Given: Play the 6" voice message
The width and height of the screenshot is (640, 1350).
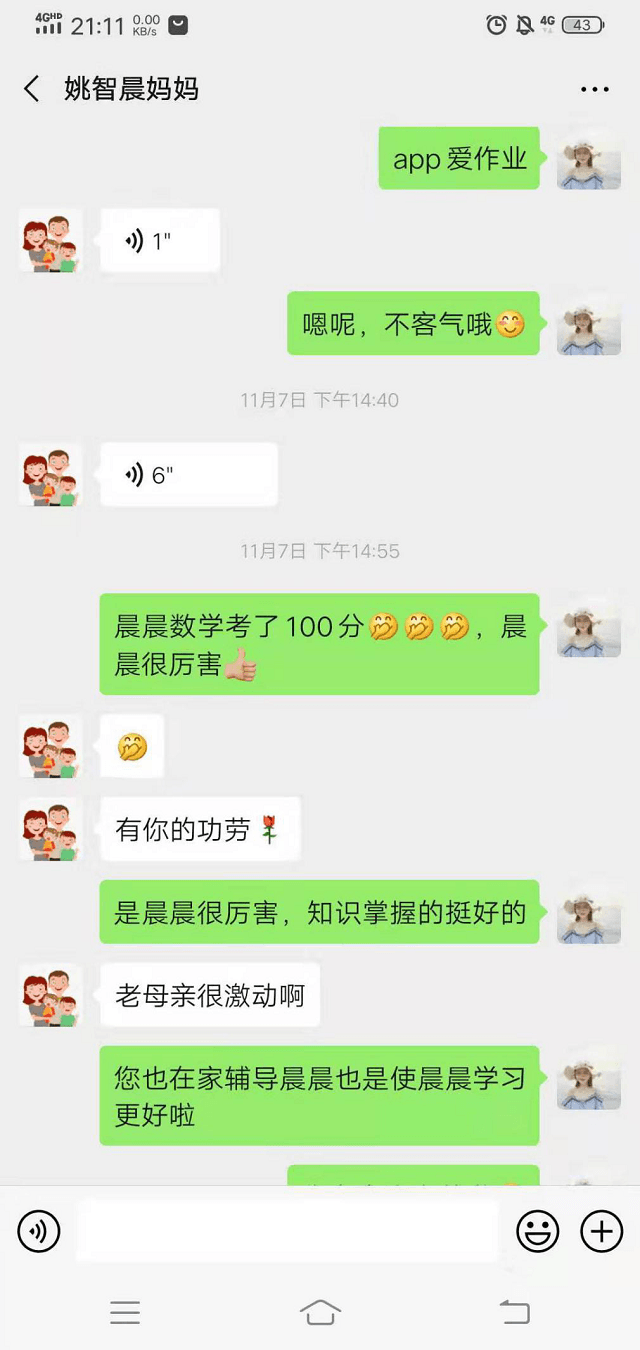Looking at the screenshot, I should (188, 475).
